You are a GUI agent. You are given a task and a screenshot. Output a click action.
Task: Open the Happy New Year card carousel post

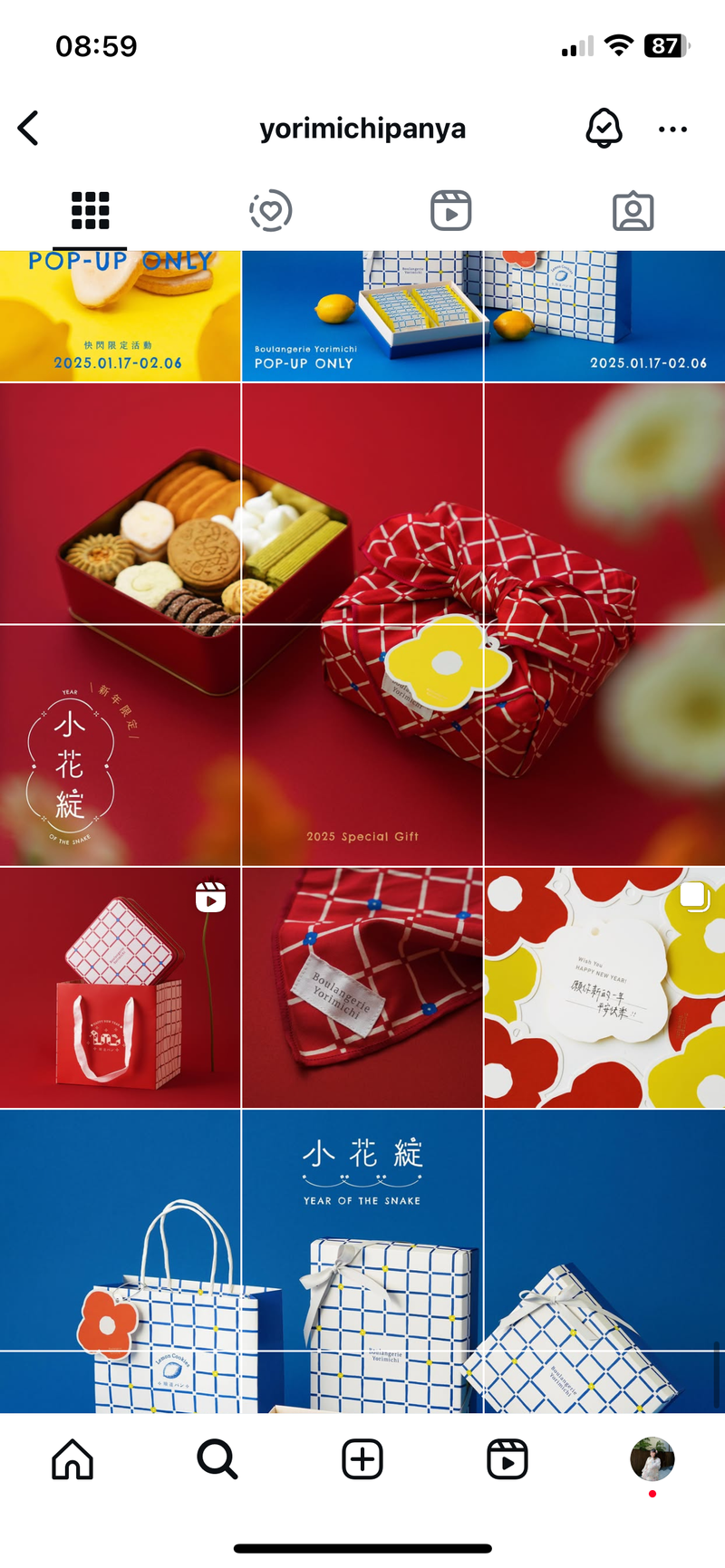(604, 987)
